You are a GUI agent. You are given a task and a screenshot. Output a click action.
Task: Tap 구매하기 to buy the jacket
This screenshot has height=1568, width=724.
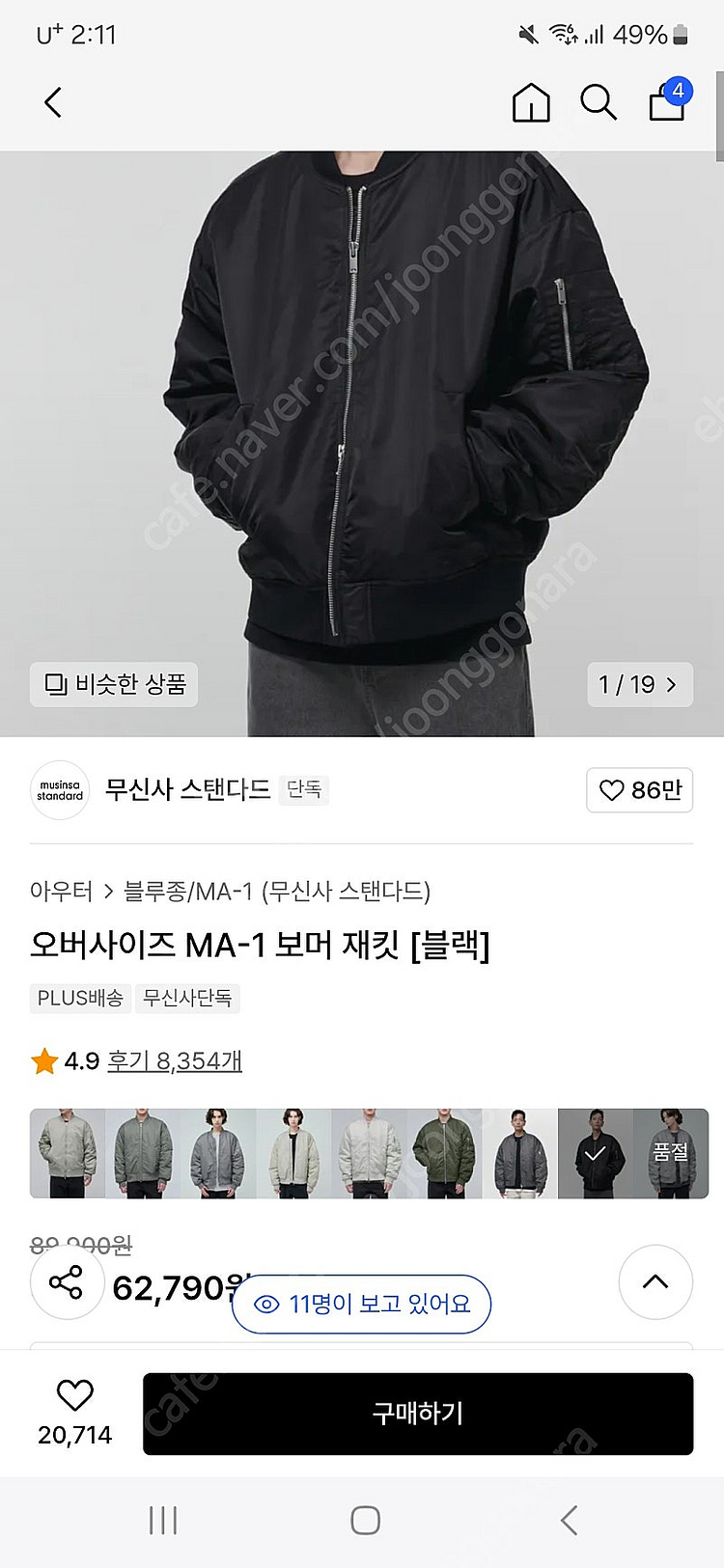tap(417, 1414)
